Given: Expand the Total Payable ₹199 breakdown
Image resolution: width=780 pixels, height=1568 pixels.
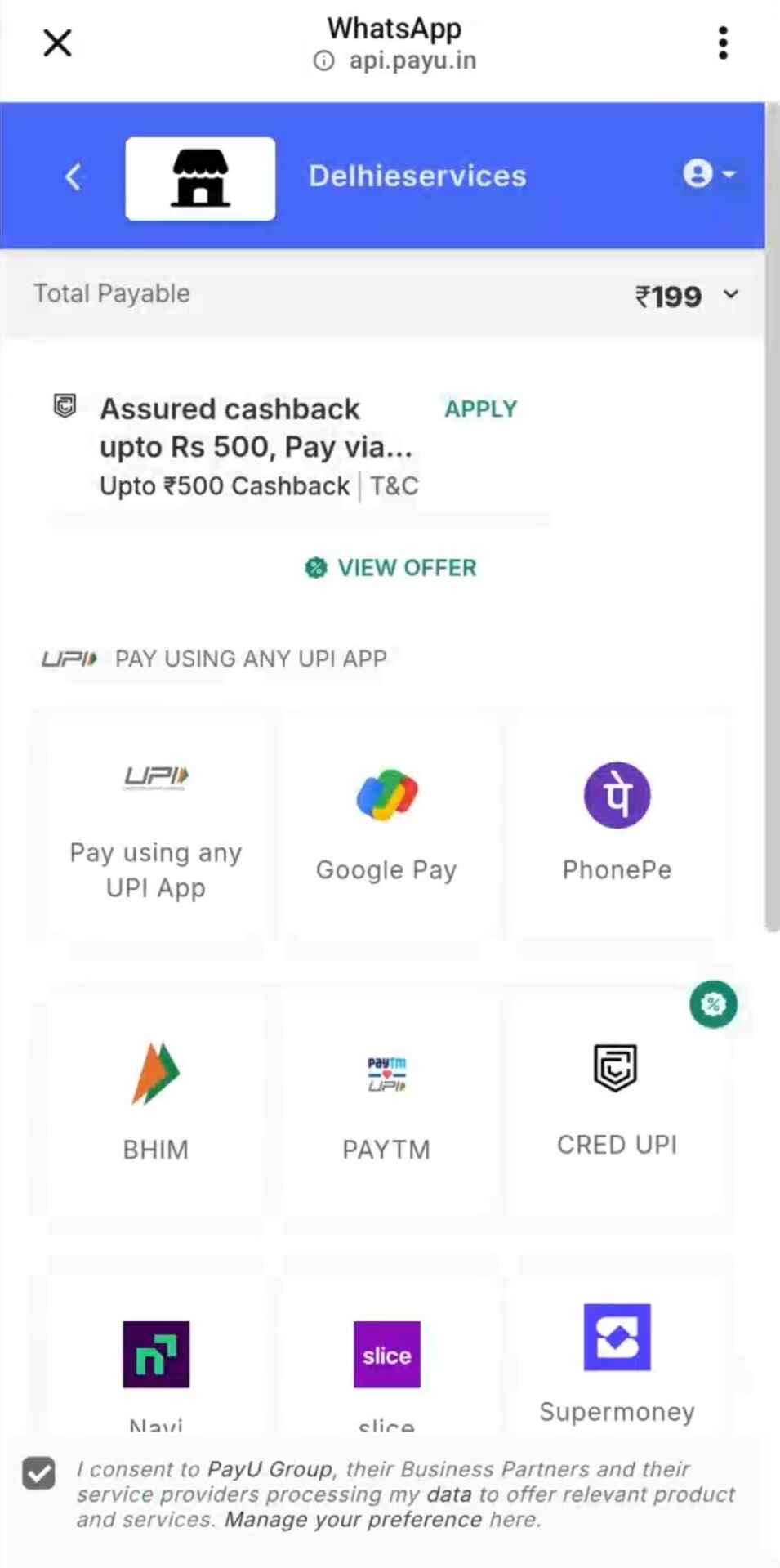Looking at the screenshot, I should (730, 295).
